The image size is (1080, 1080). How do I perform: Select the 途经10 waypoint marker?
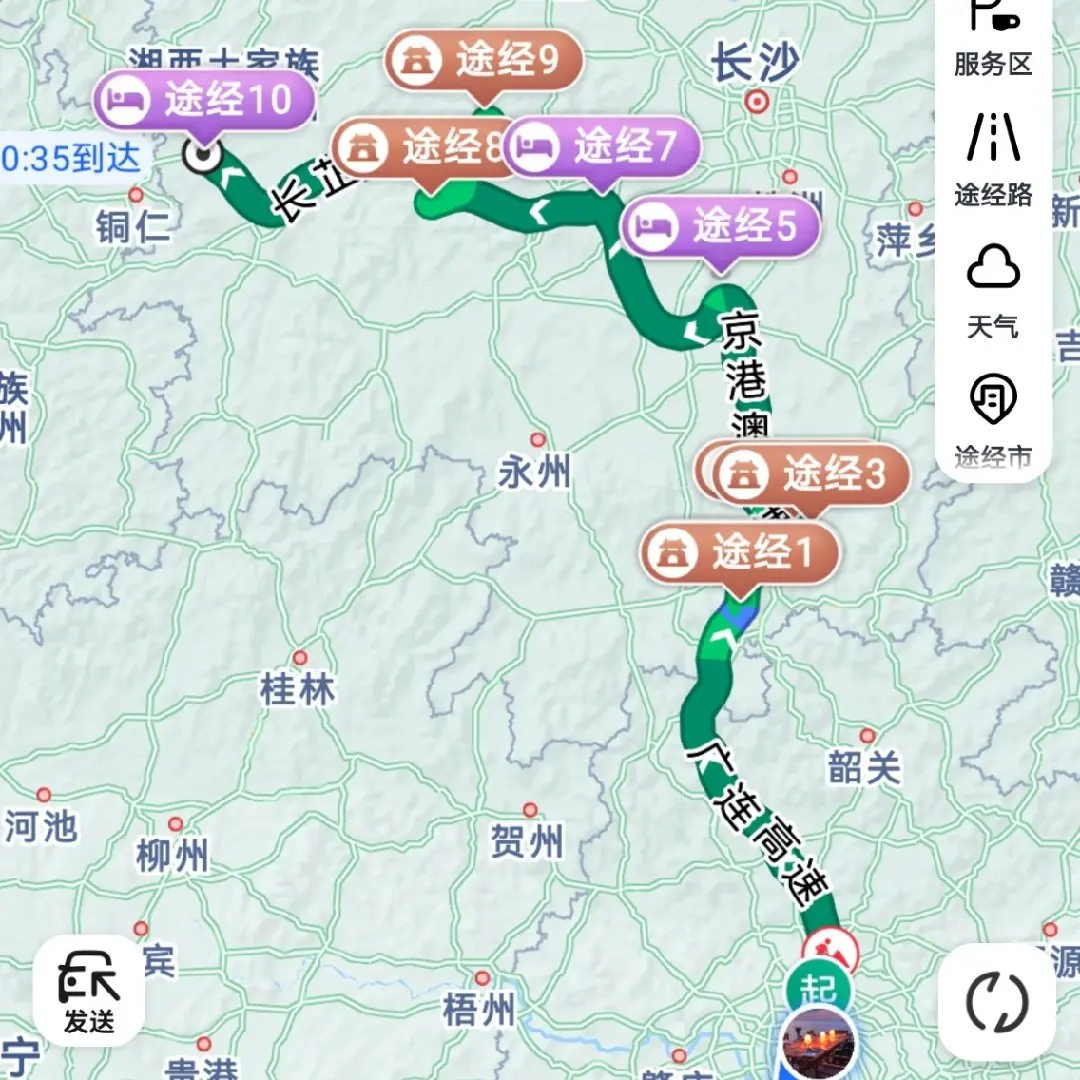(205, 101)
